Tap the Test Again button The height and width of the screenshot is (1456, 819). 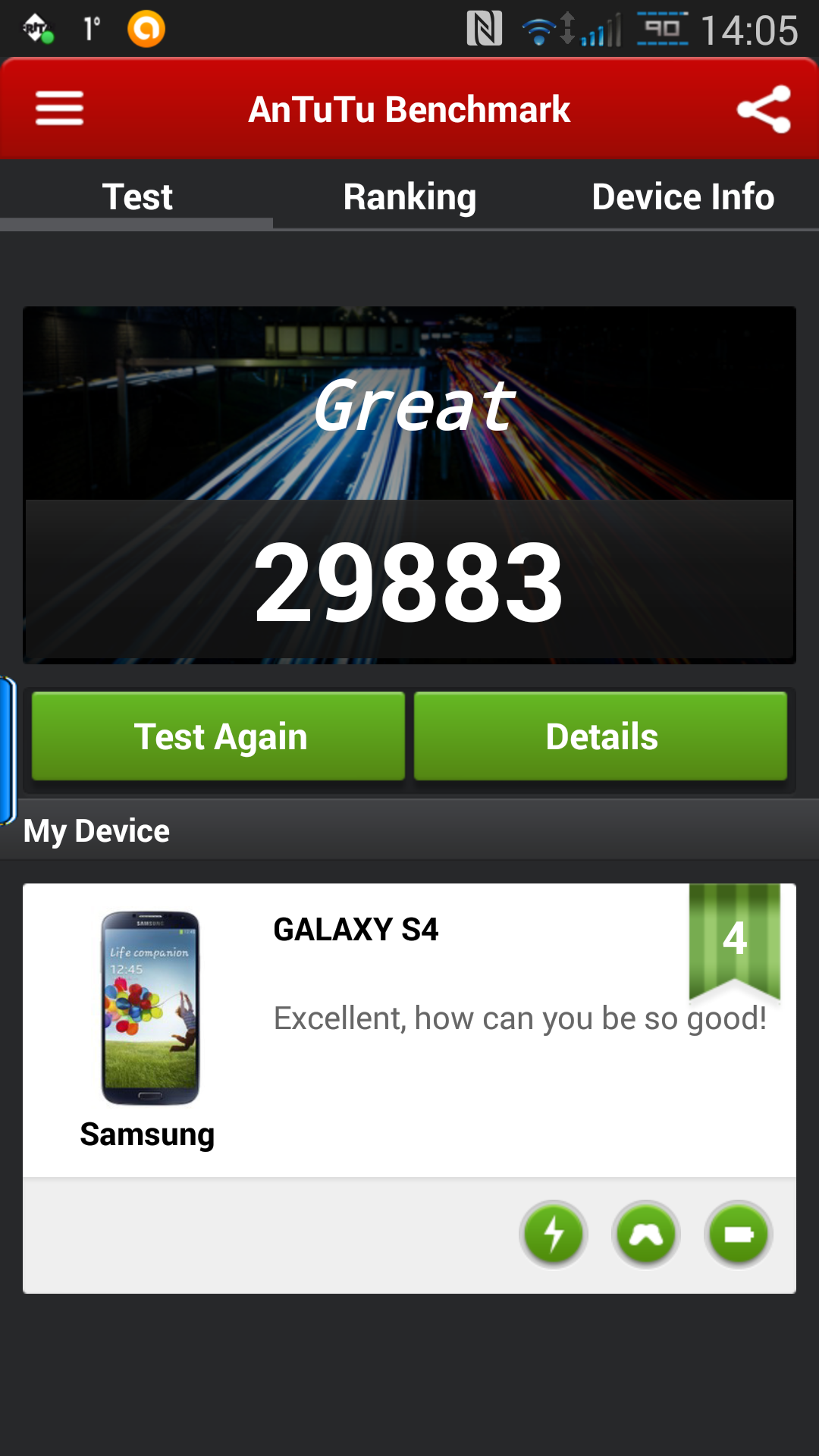(x=218, y=736)
